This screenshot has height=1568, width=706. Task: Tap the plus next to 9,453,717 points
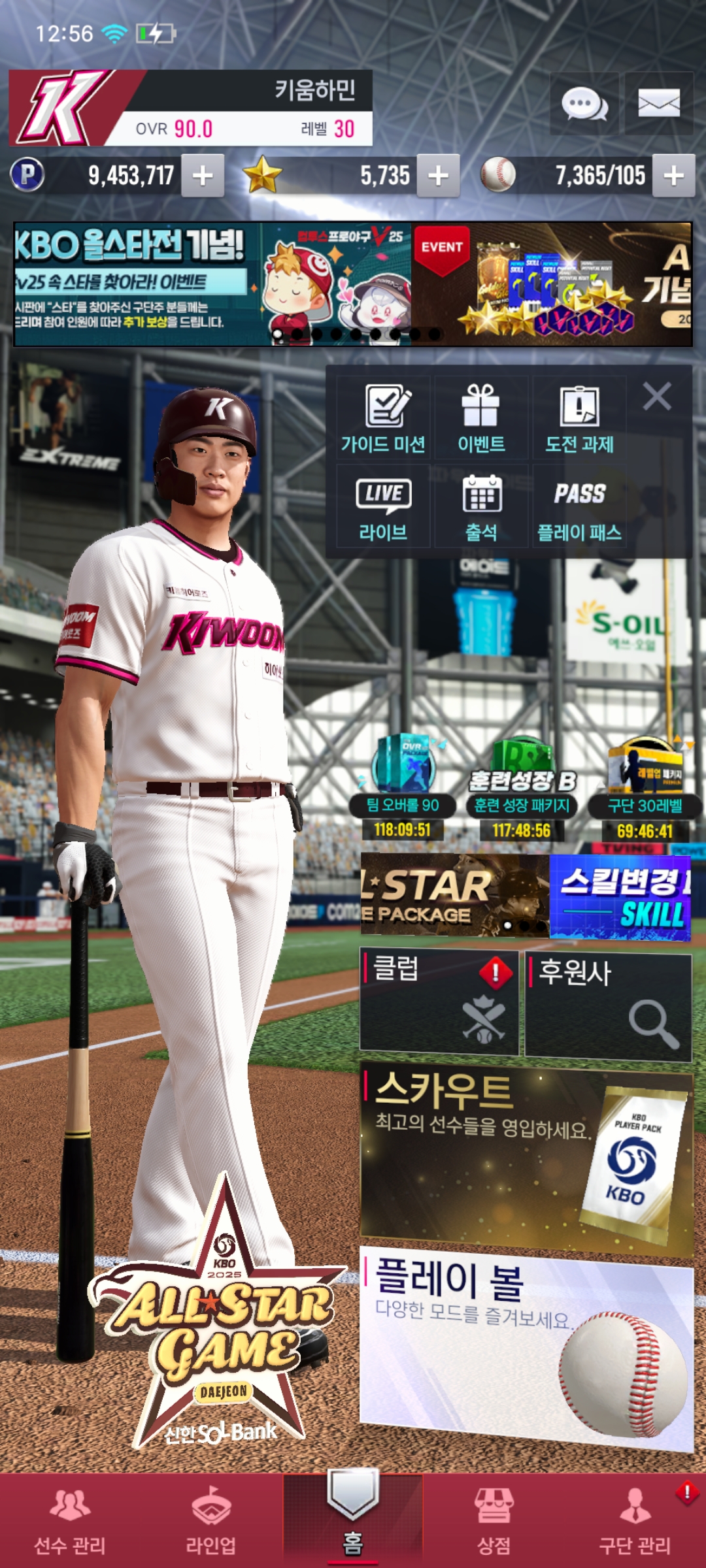pyautogui.click(x=203, y=176)
